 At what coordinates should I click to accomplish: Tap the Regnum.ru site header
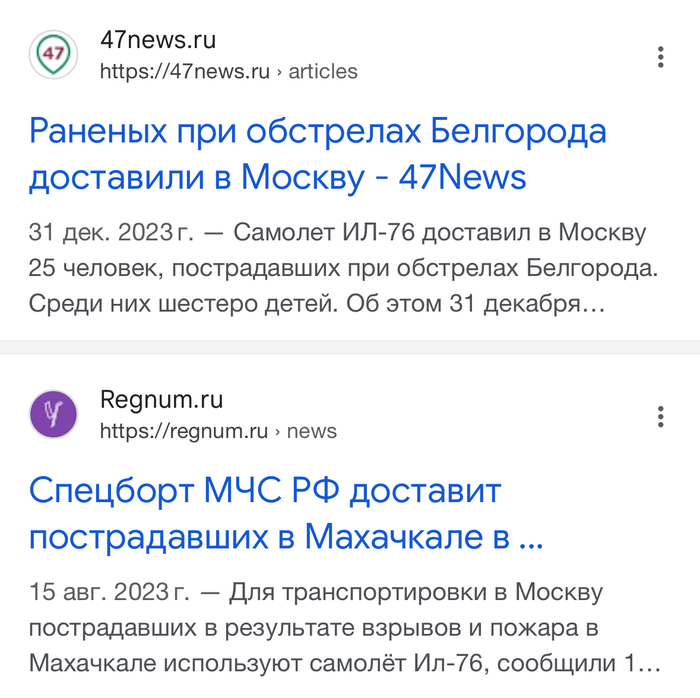click(161, 400)
